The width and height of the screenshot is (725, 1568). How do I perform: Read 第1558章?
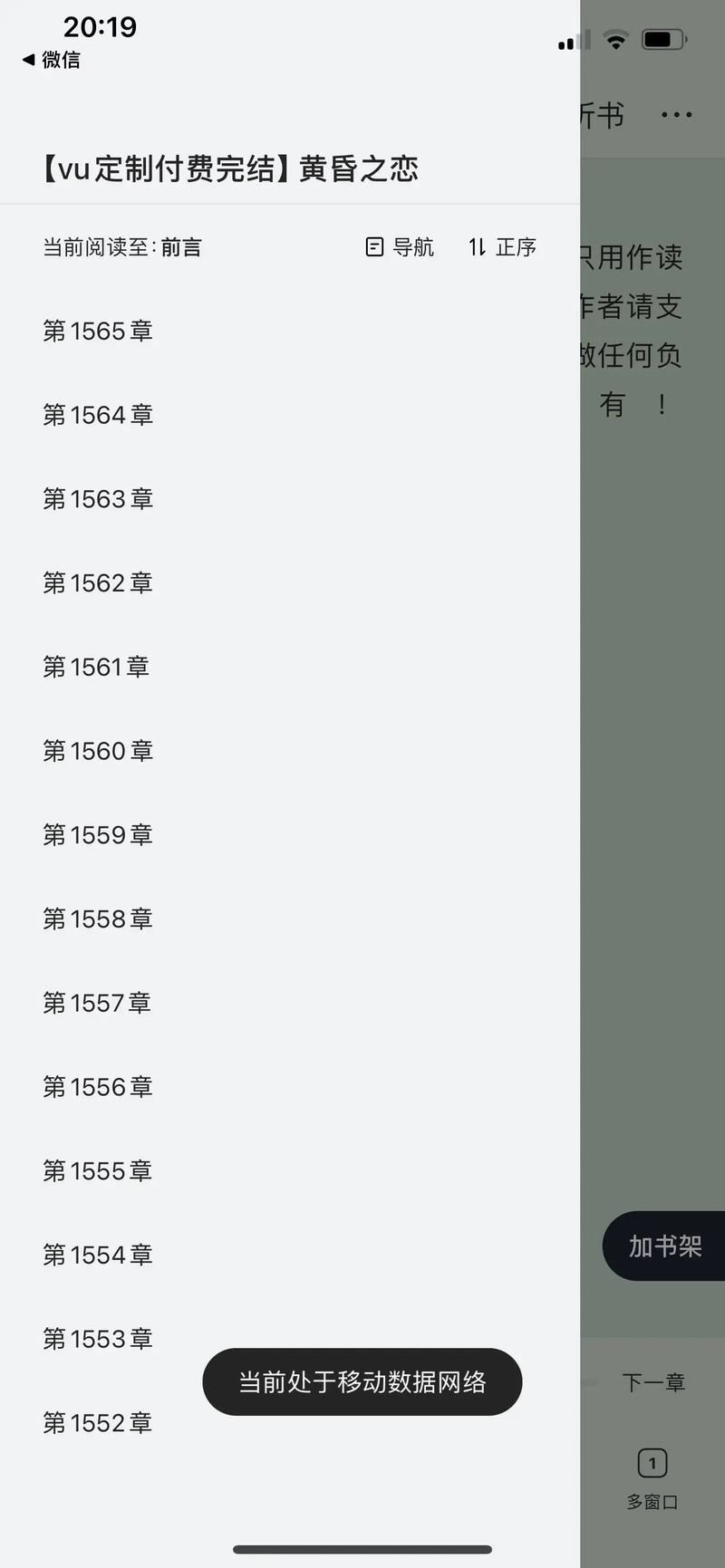pos(98,919)
